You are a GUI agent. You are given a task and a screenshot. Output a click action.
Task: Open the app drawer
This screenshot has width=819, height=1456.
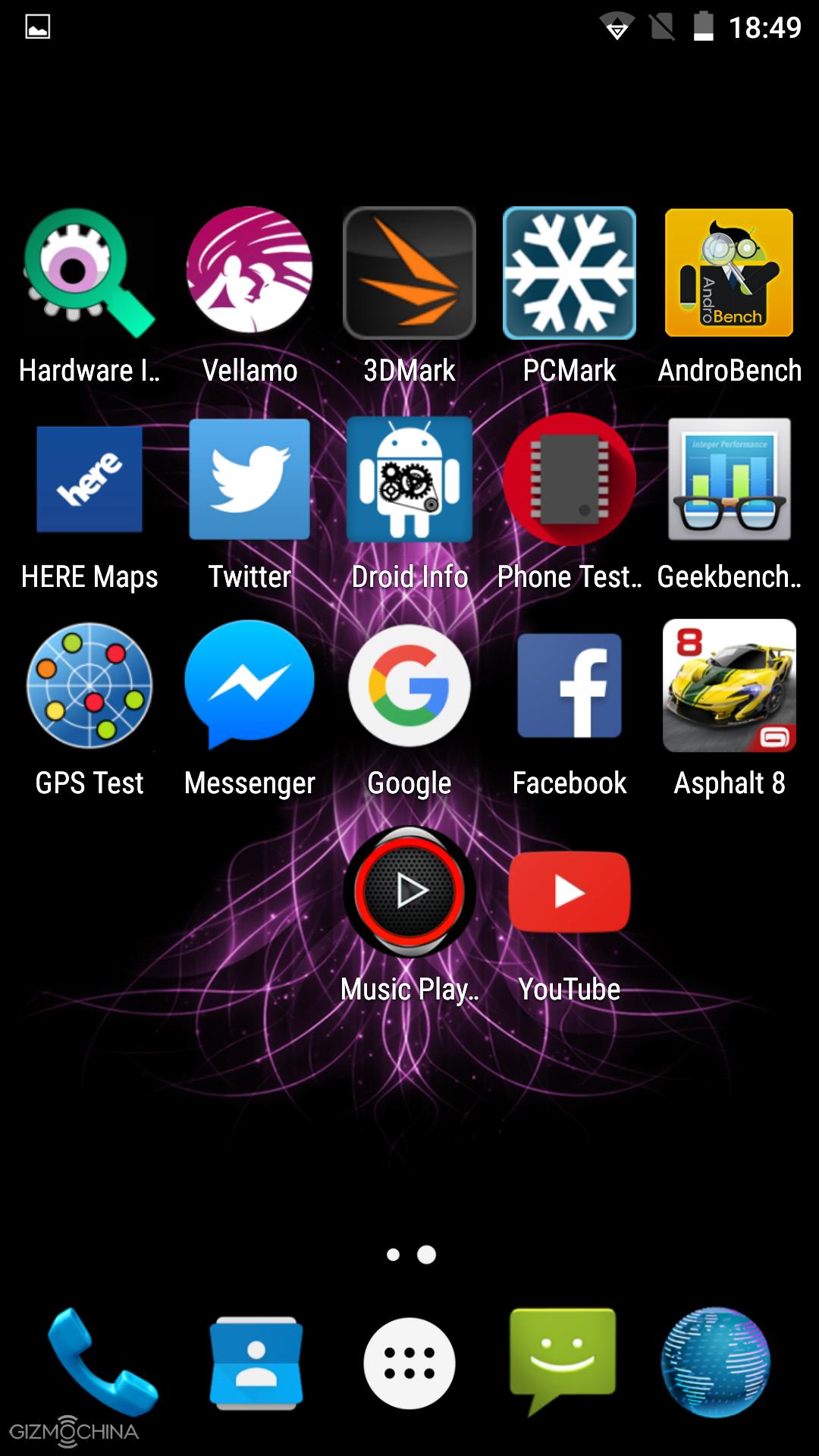click(x=409, y=1363)
